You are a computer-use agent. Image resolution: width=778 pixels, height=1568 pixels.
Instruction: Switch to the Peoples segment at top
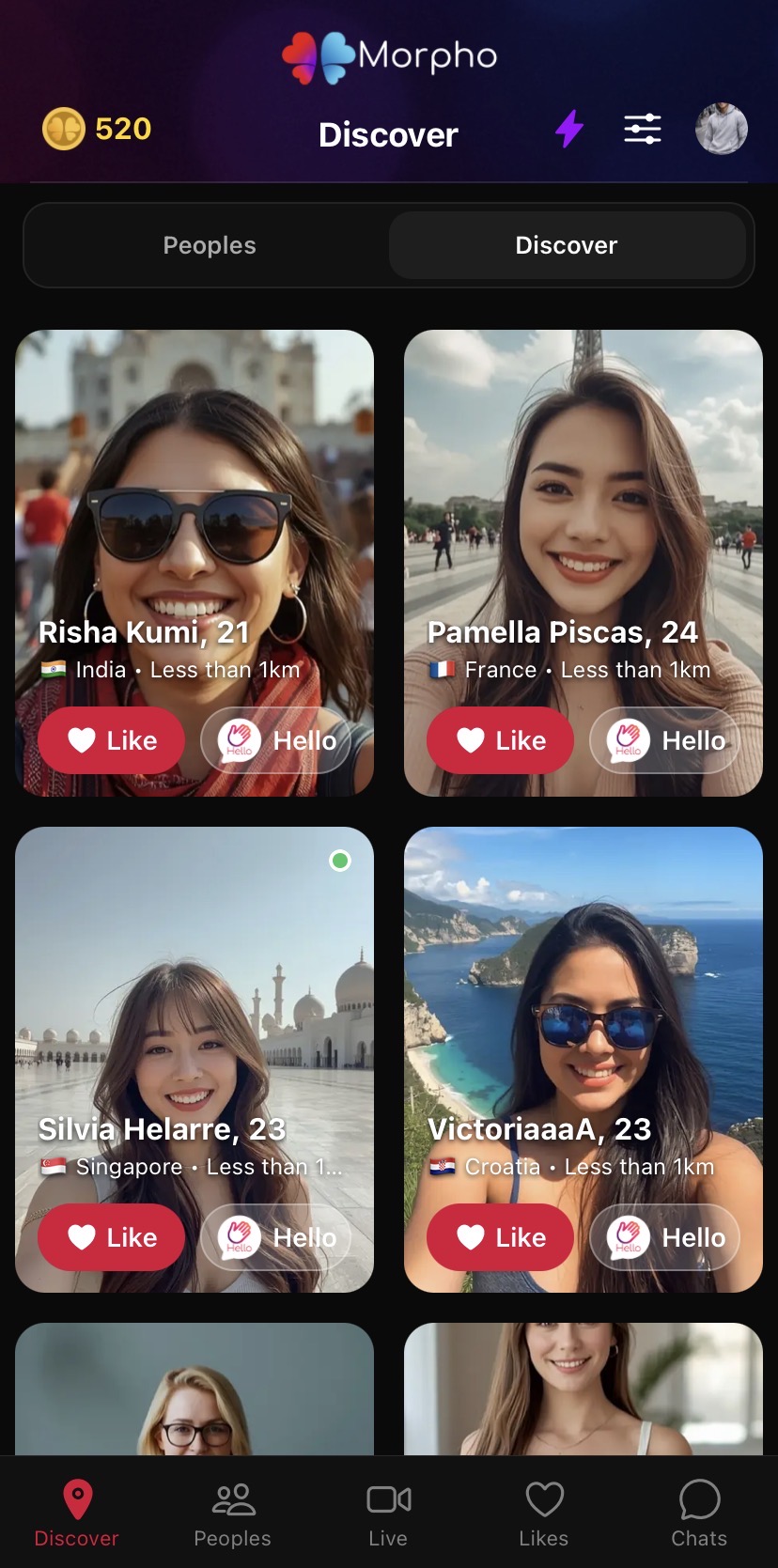pyautogui.click(x=210, y=245)
